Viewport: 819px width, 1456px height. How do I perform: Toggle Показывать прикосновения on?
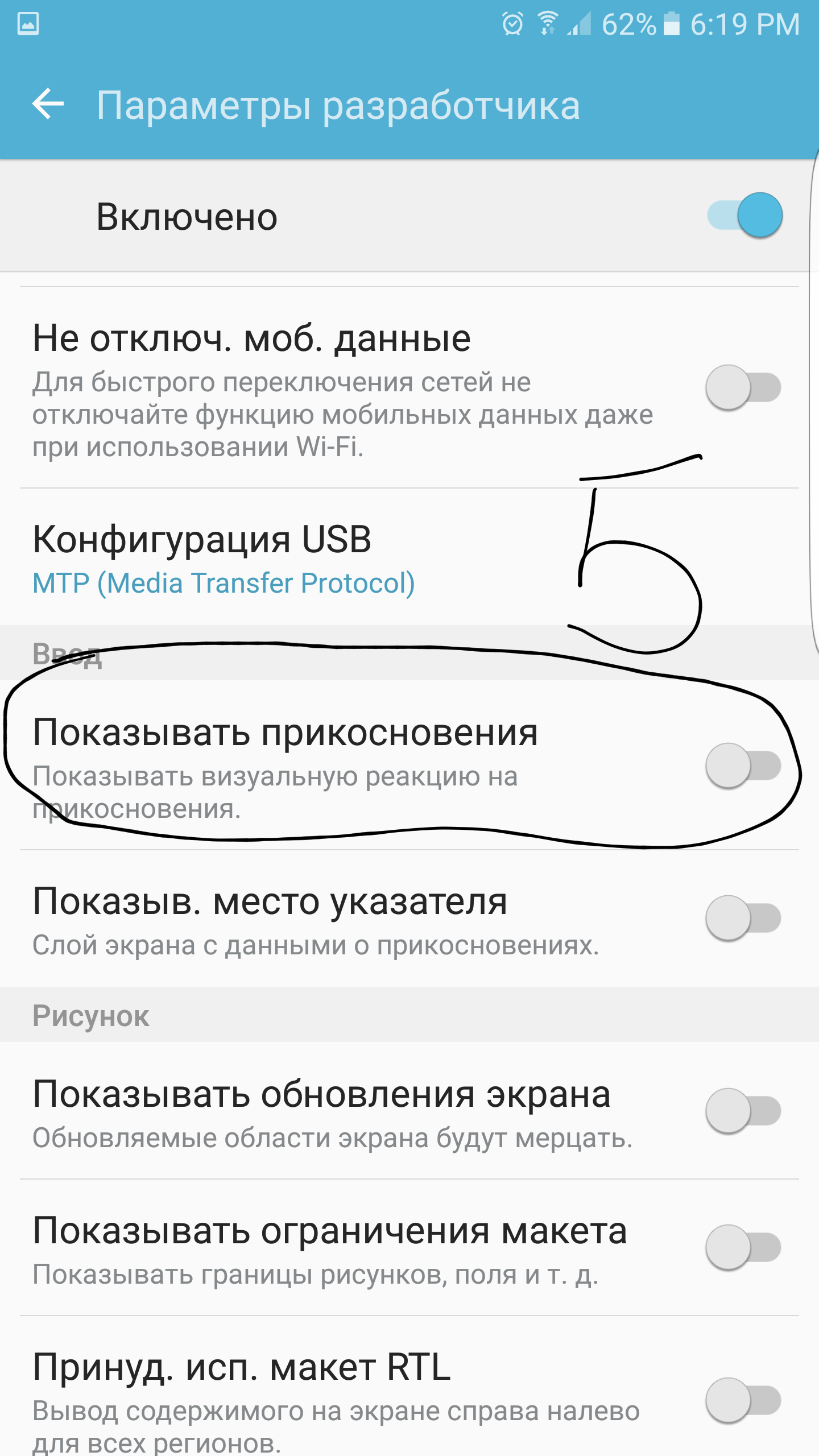coord(743,766)
